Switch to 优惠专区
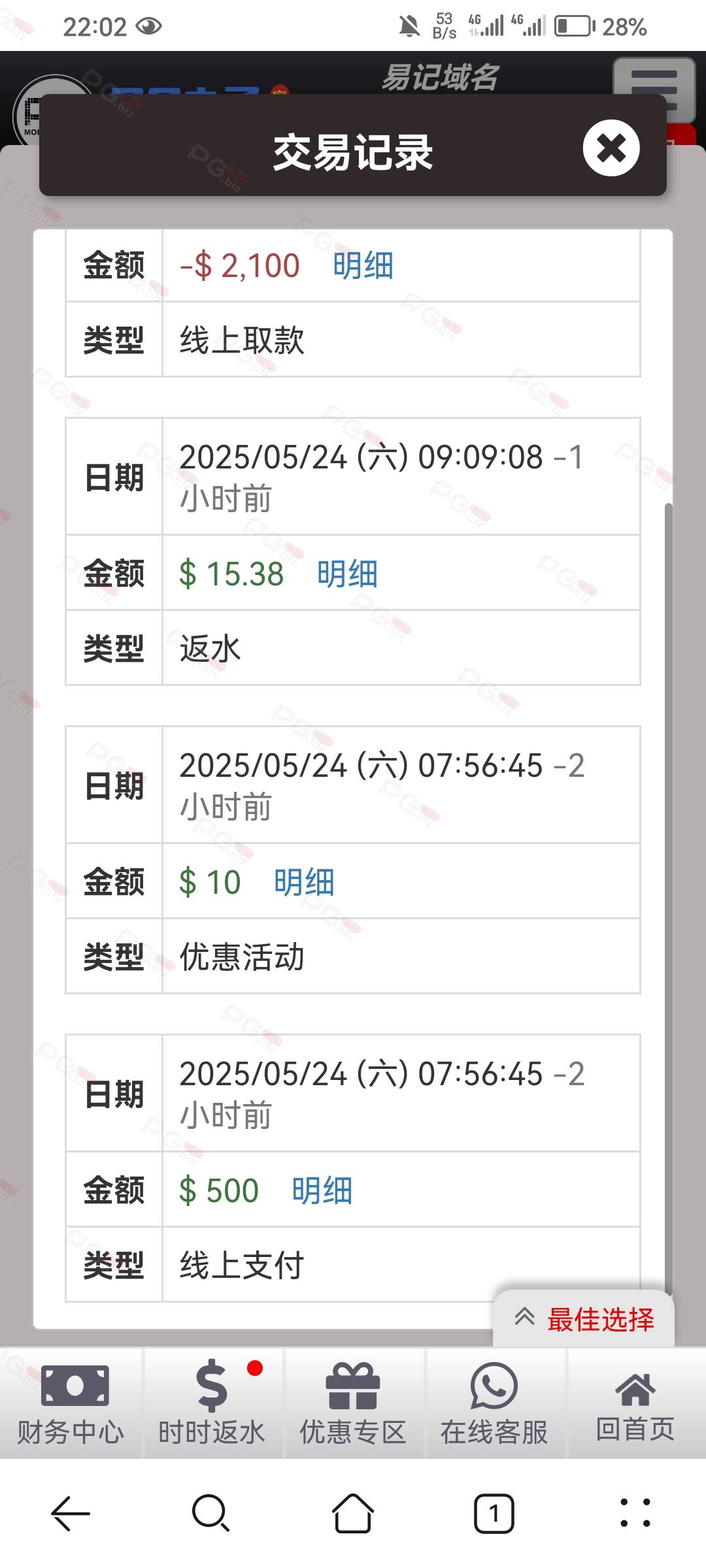The height and width of the screenshot is (1568, 706). point(353,1403)
